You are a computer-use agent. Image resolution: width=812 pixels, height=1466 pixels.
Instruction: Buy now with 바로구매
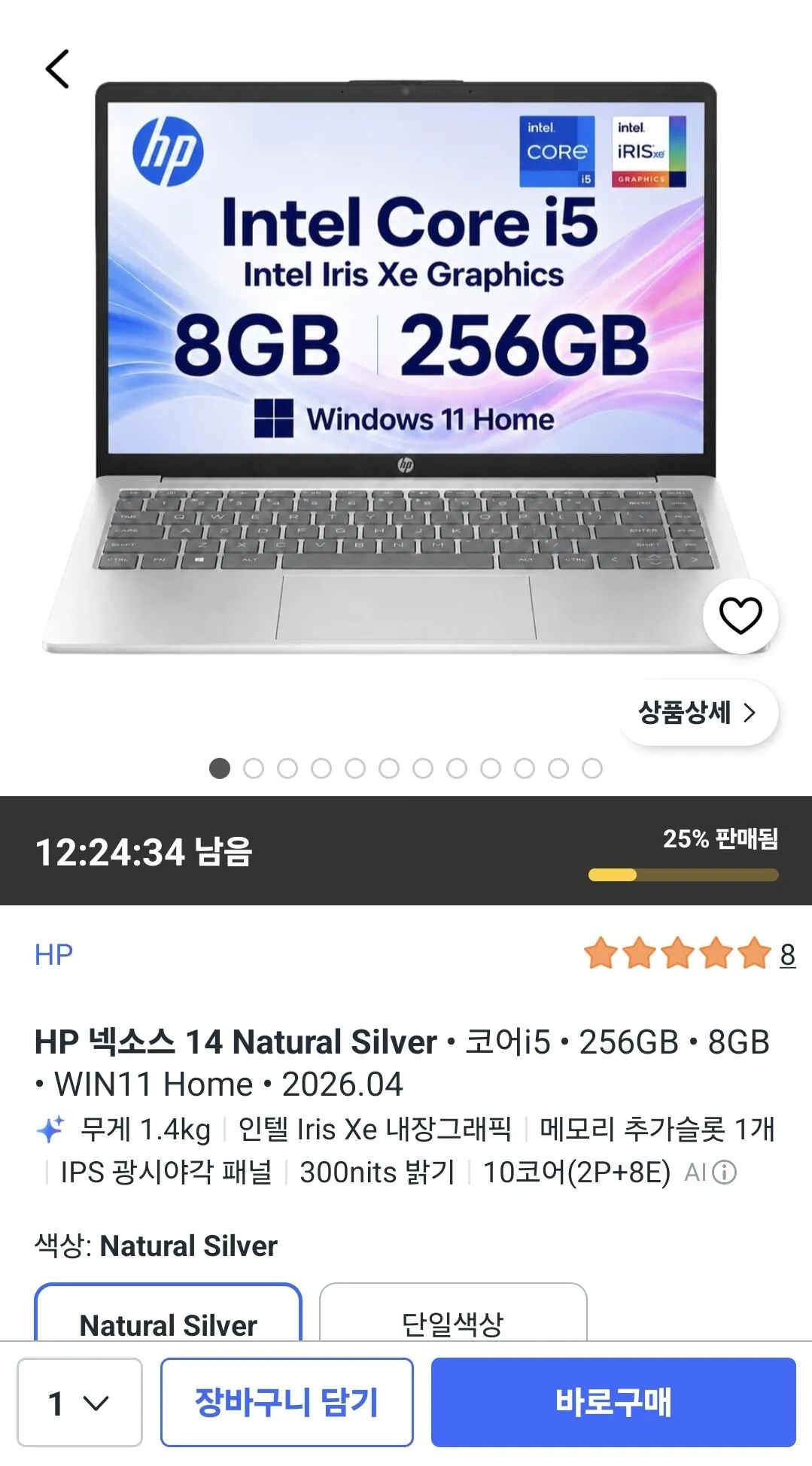coord(613,1402)
